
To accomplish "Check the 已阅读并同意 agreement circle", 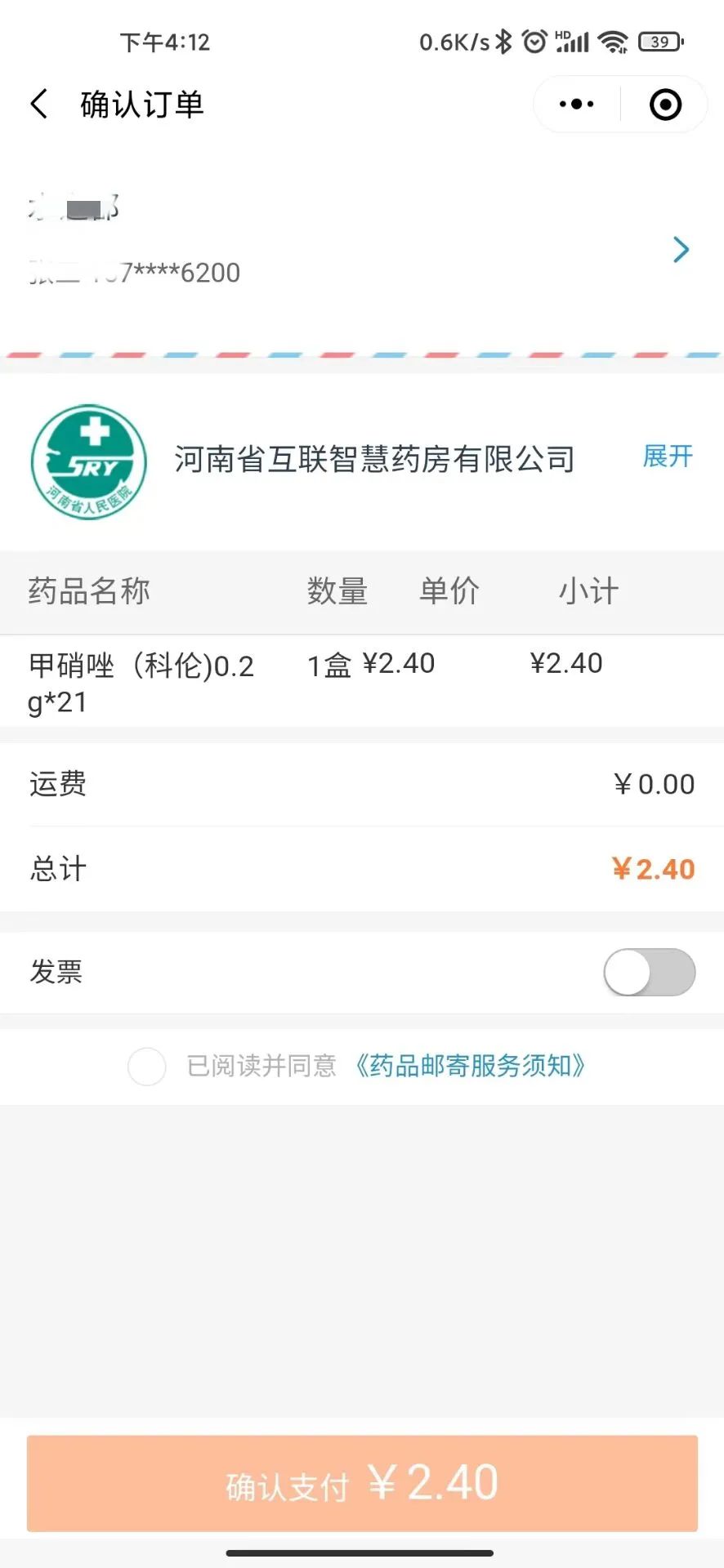I will click(x=147, y=1067).
